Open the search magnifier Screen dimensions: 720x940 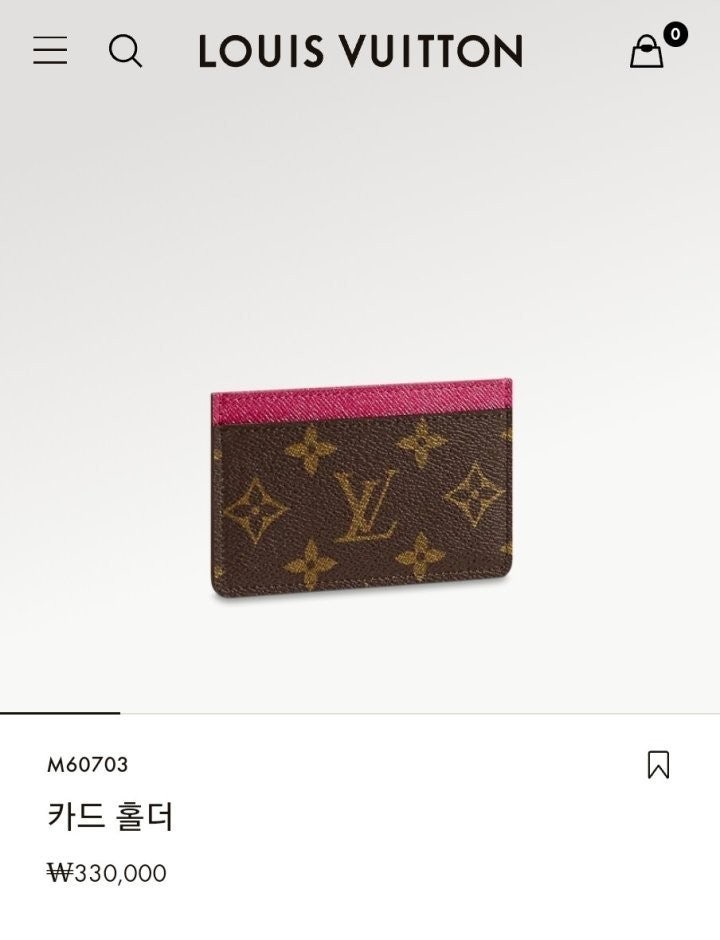click(x=125, y=50)
